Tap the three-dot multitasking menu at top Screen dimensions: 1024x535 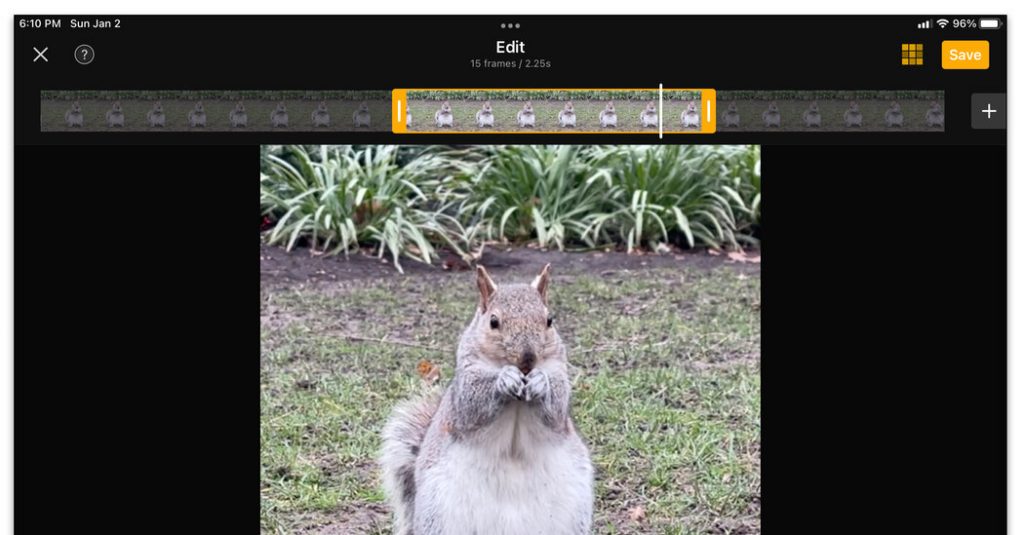click(511, 24)
